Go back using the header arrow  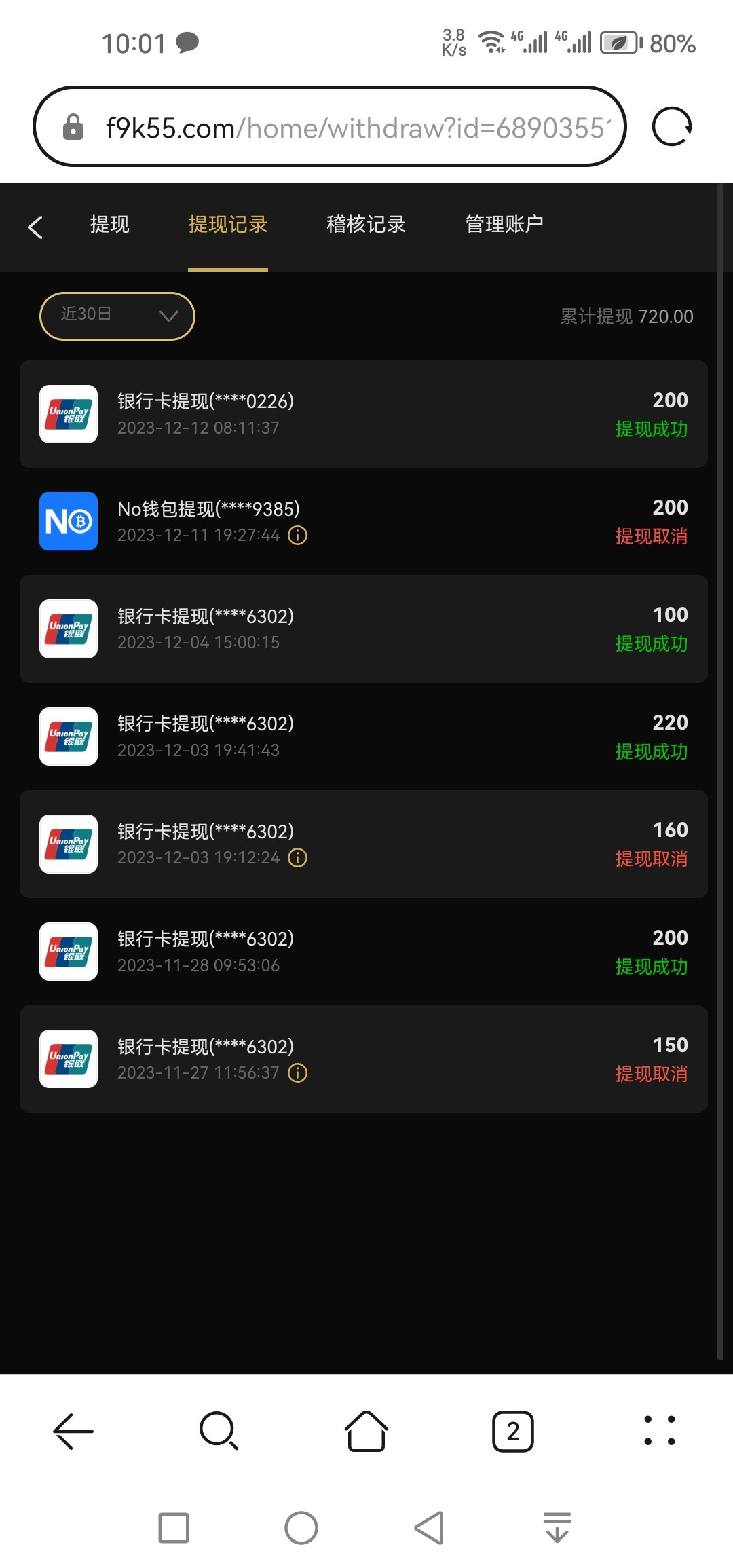coord(35,227)
